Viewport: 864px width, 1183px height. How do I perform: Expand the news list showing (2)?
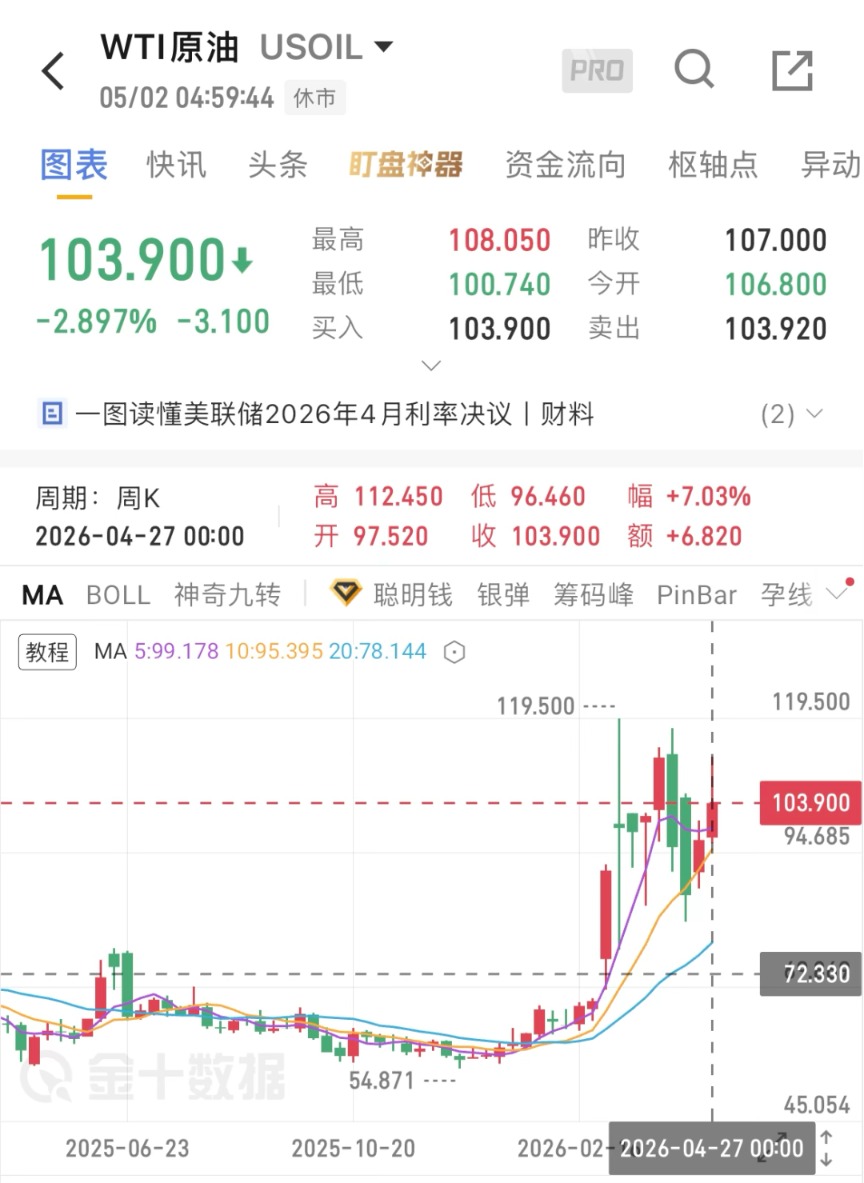pos(791,414)
